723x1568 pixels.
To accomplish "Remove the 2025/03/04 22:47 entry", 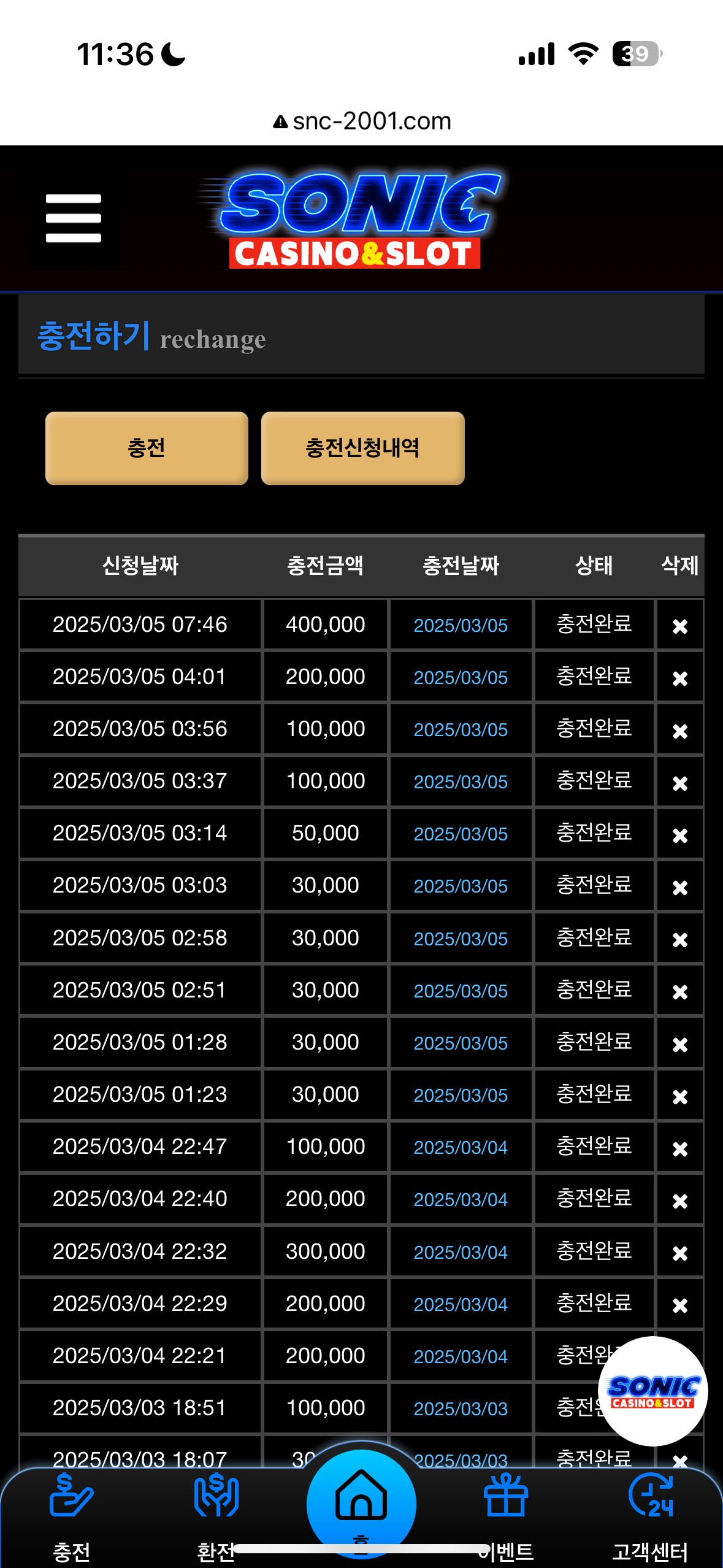I will click(x=679, y=1148).
